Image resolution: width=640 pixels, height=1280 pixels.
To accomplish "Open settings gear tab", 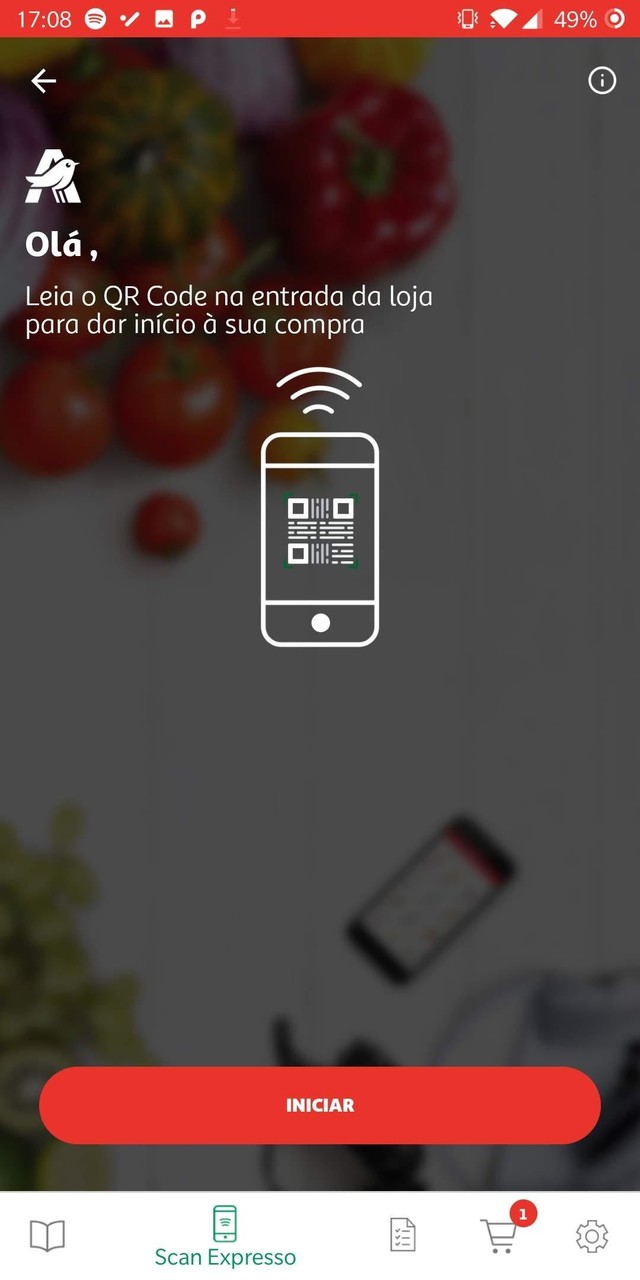I will (x=592, y=1236).
